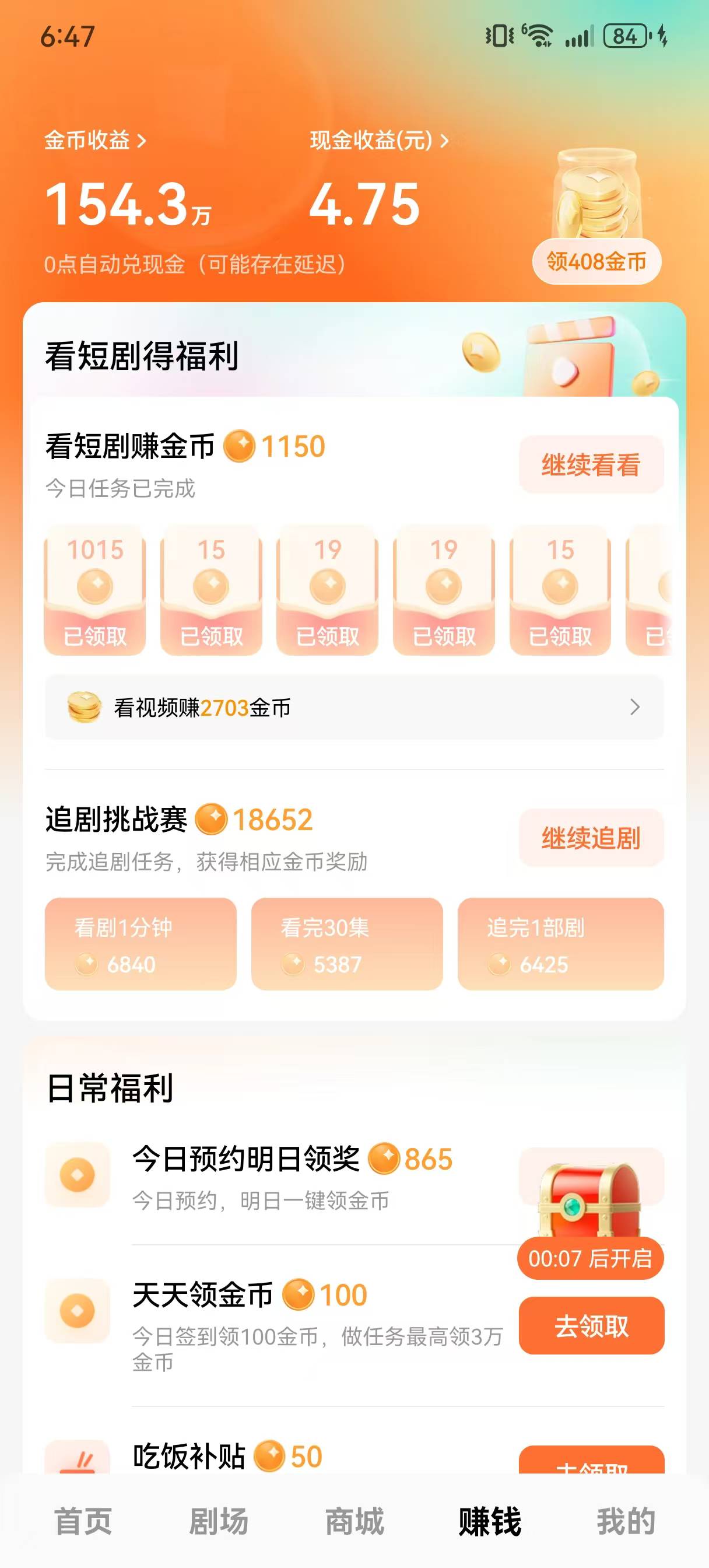Switch to the 我的 tab
The image size is (709, 1568).
coord(626,1521)
